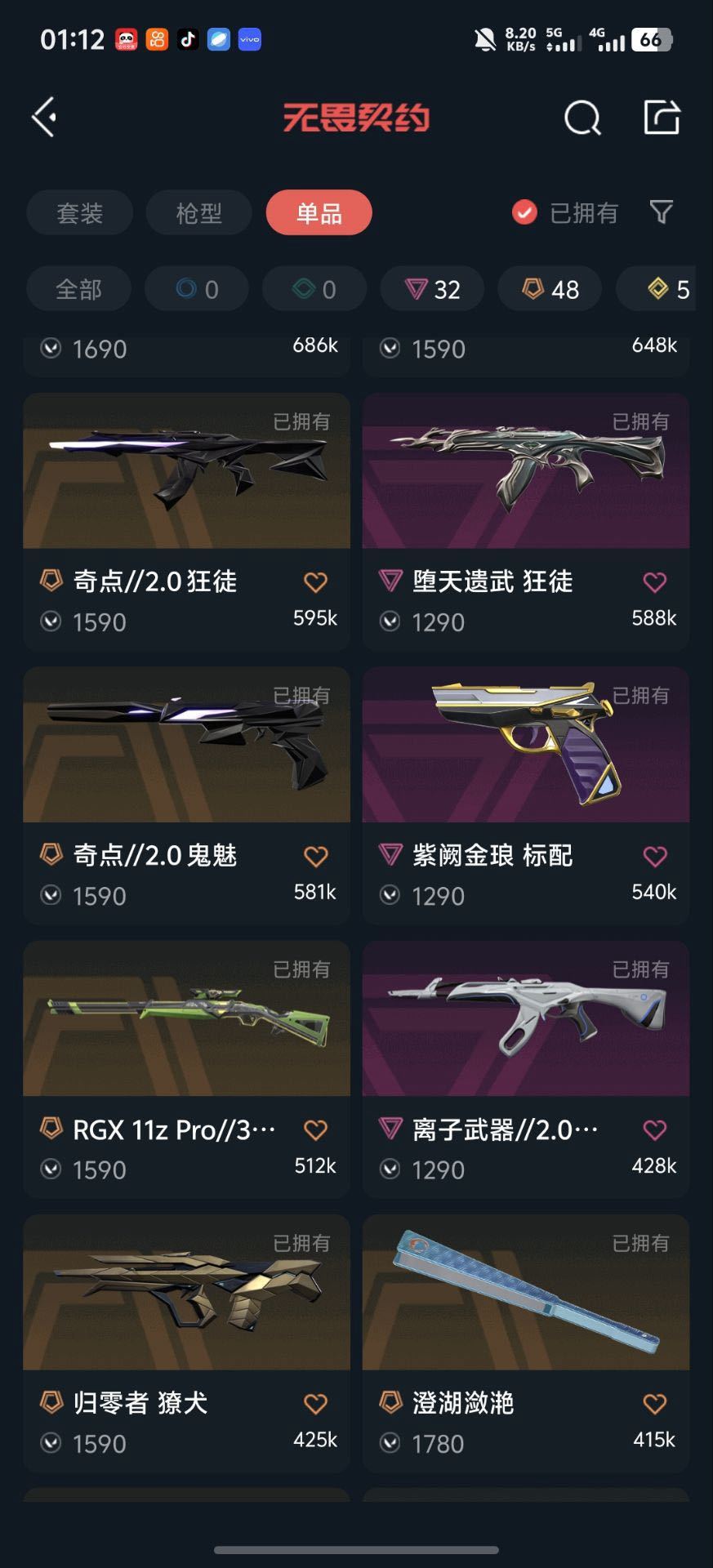Favorite the 堕天遗武 狂徒 skin
The width and height of the screenshot is (713, 1568).
click(x=654, y=582)
